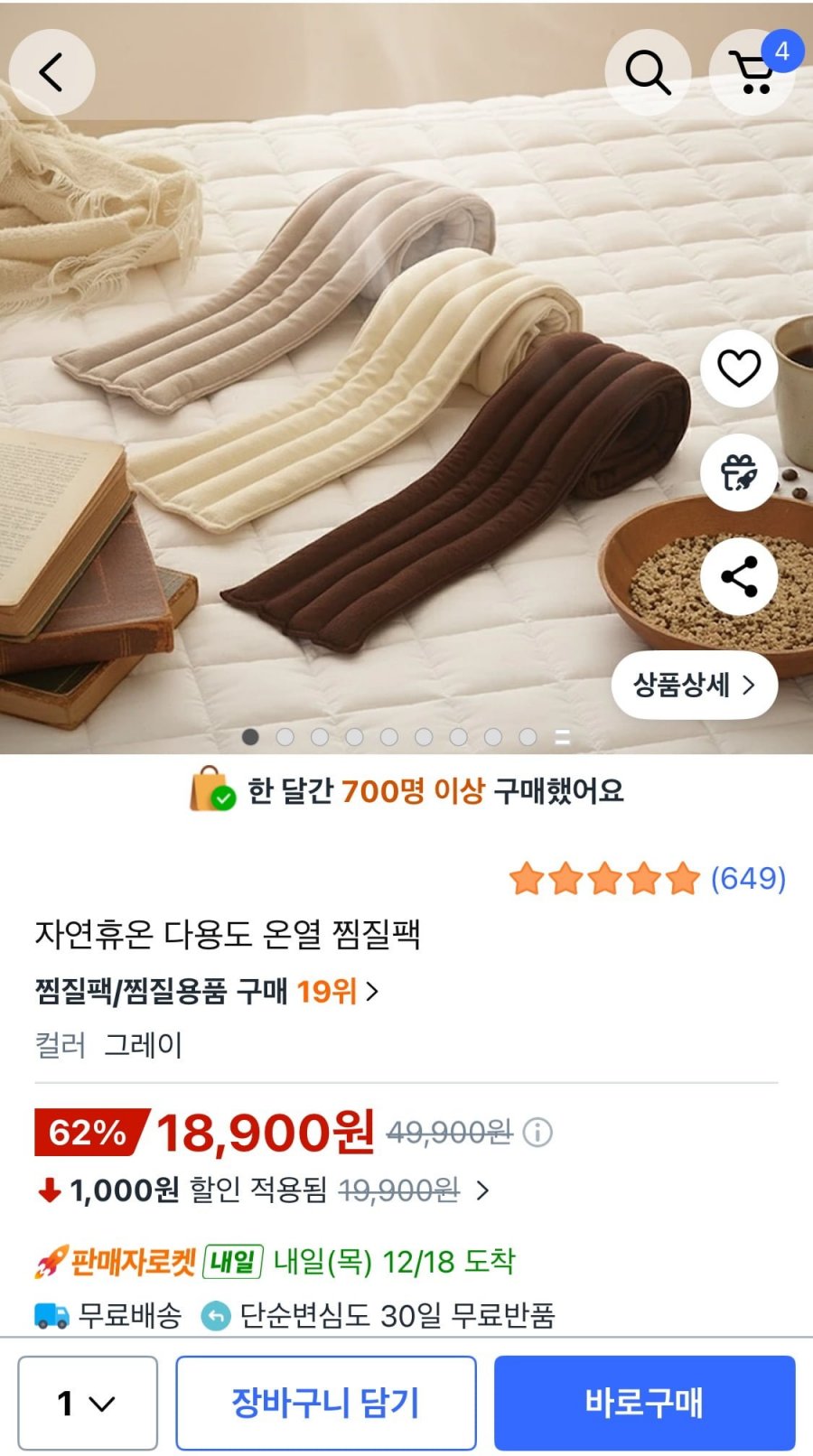
Task: Buy now with 바로구매
Action: tap(644, 1403)
